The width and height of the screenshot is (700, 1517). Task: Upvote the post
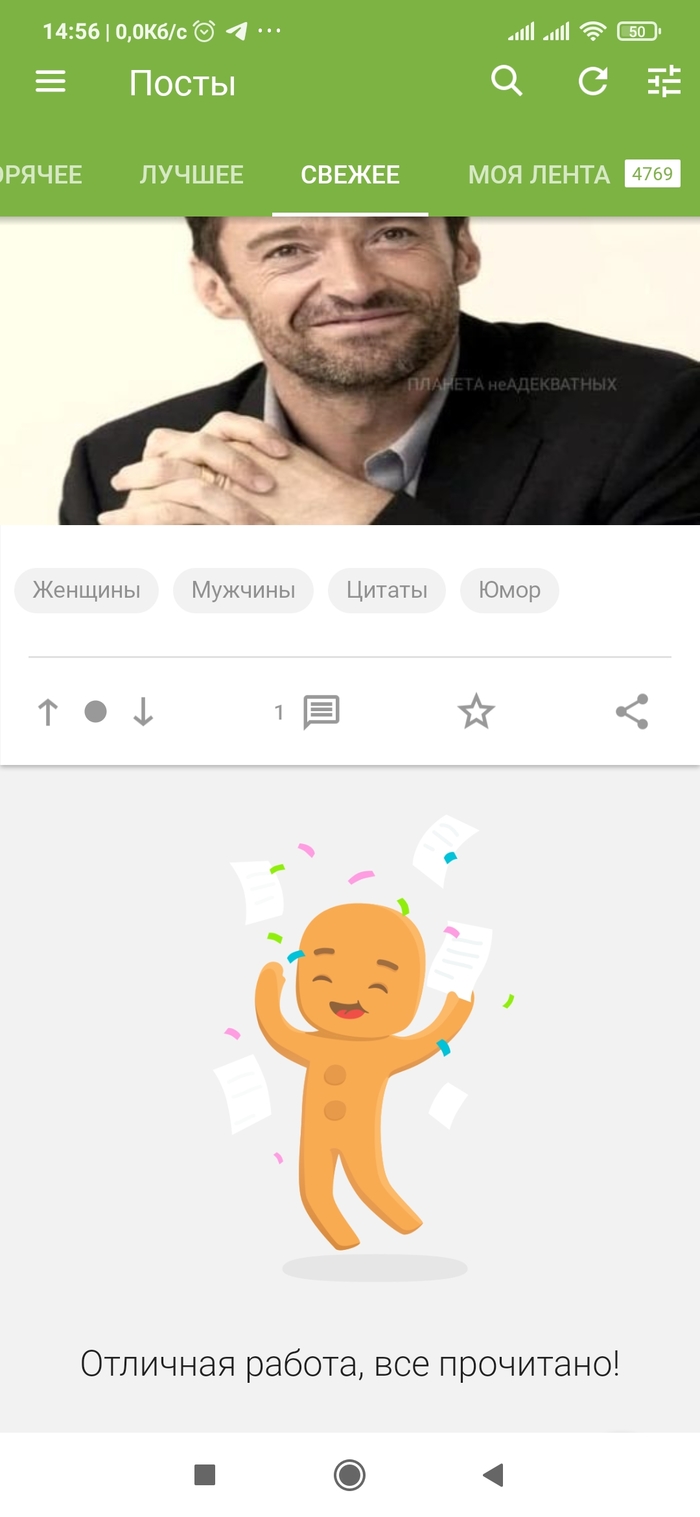pos(47,712)
